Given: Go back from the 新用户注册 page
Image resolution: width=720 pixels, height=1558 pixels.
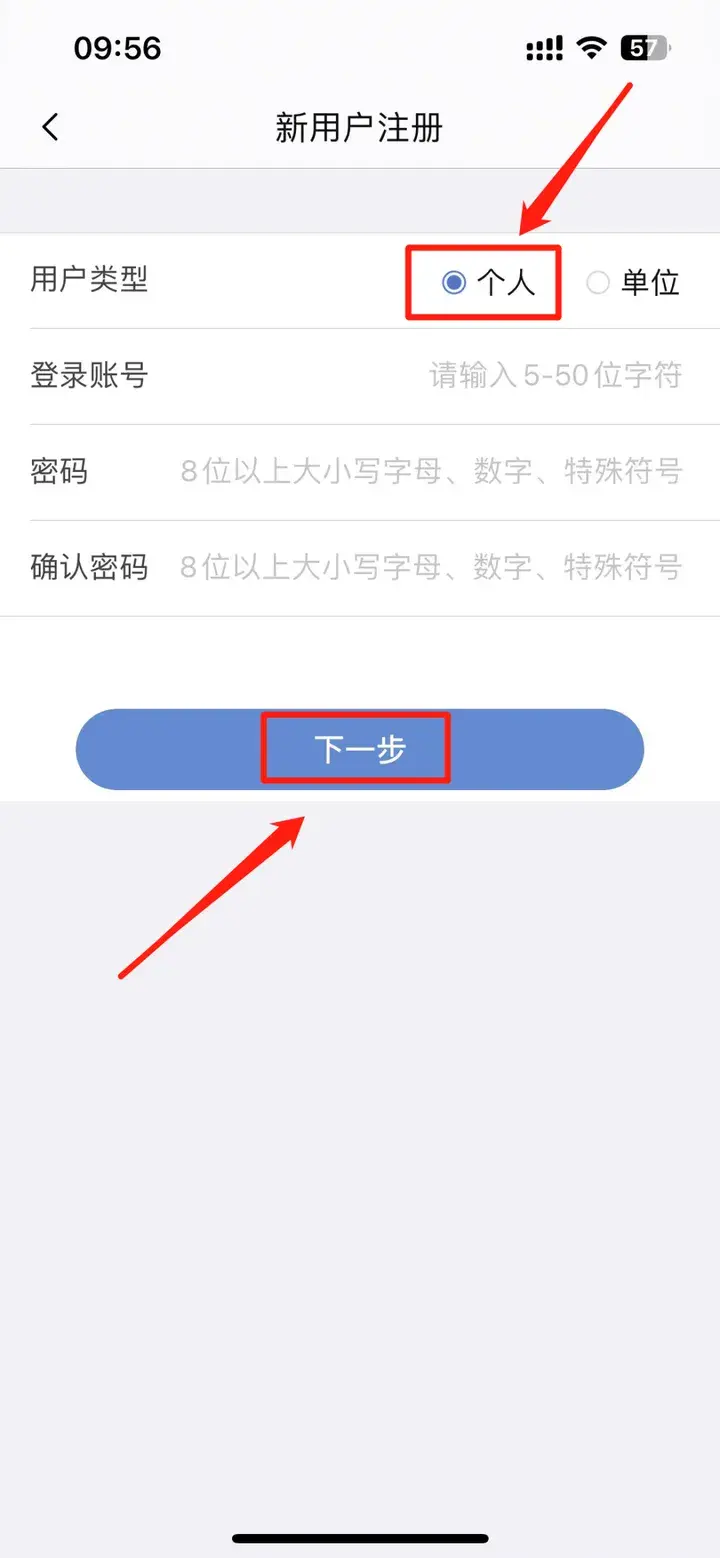Looking at the screenshot, I should click(x=50, y=128).
